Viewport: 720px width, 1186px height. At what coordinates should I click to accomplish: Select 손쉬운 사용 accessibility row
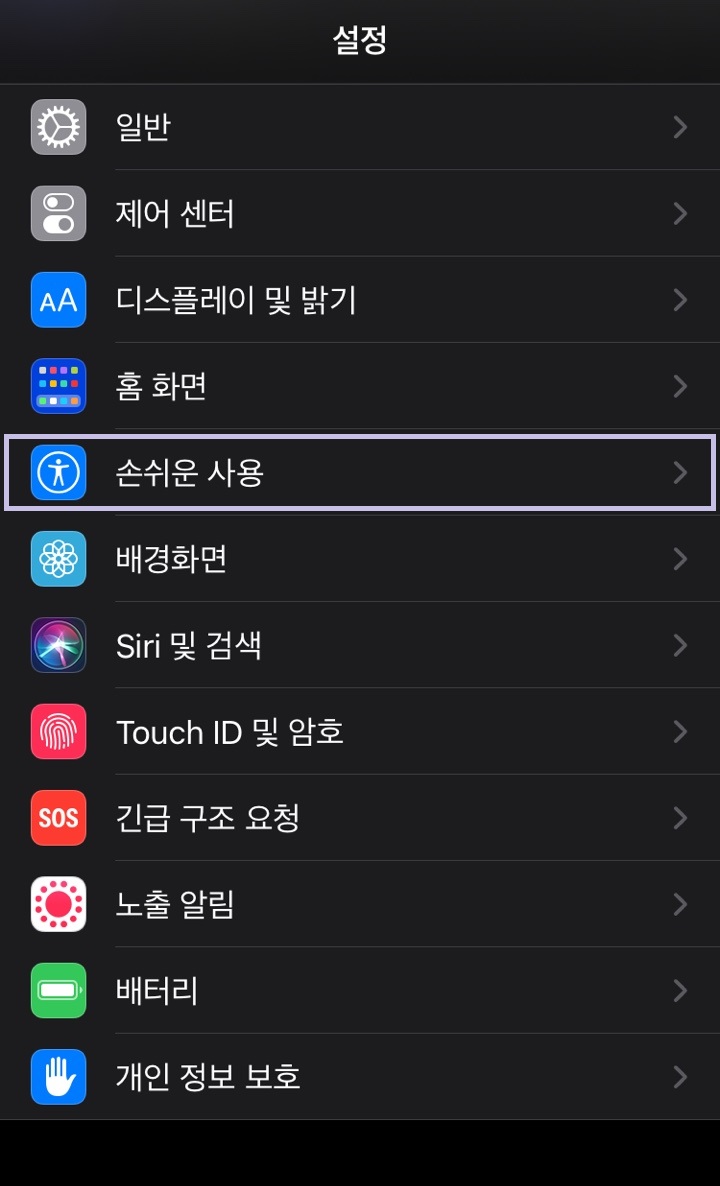click(x=360, y=472)
